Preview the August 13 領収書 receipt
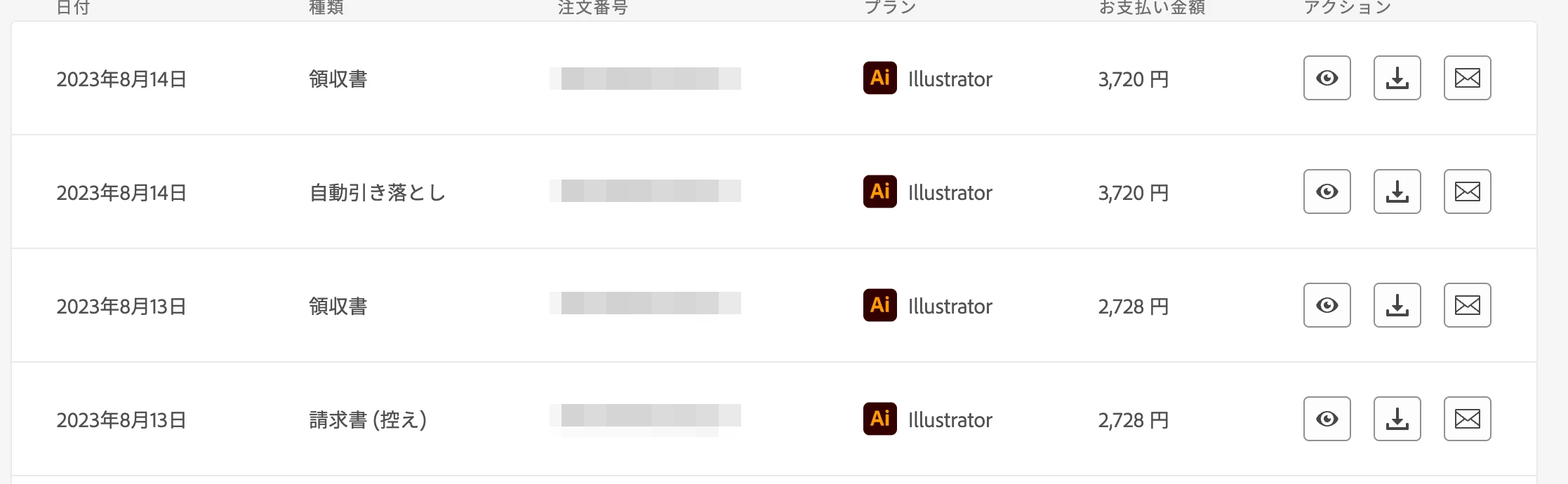 point(1327,305)
